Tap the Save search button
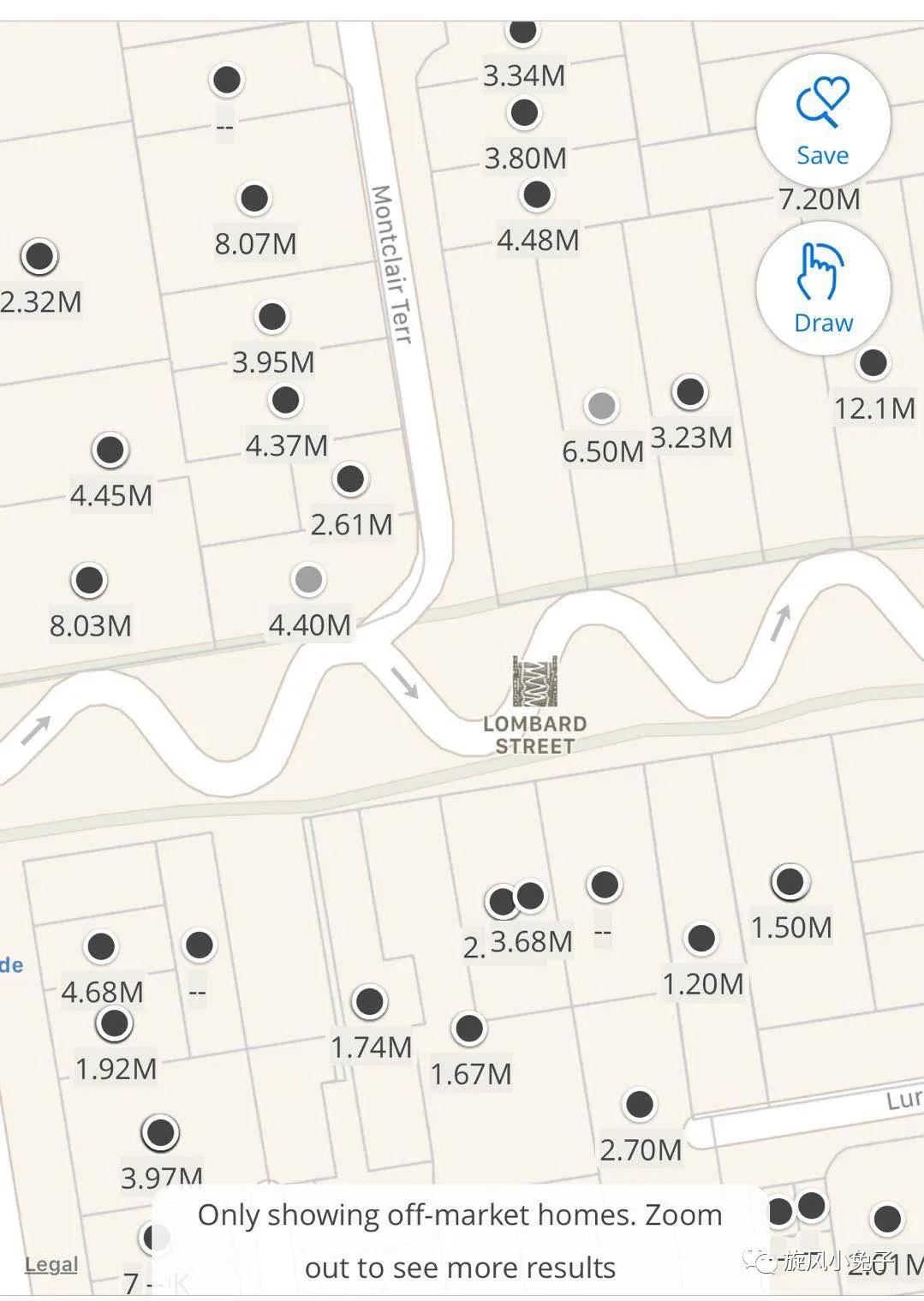This screenshot has width=924, height=1301. pos(823,121)
